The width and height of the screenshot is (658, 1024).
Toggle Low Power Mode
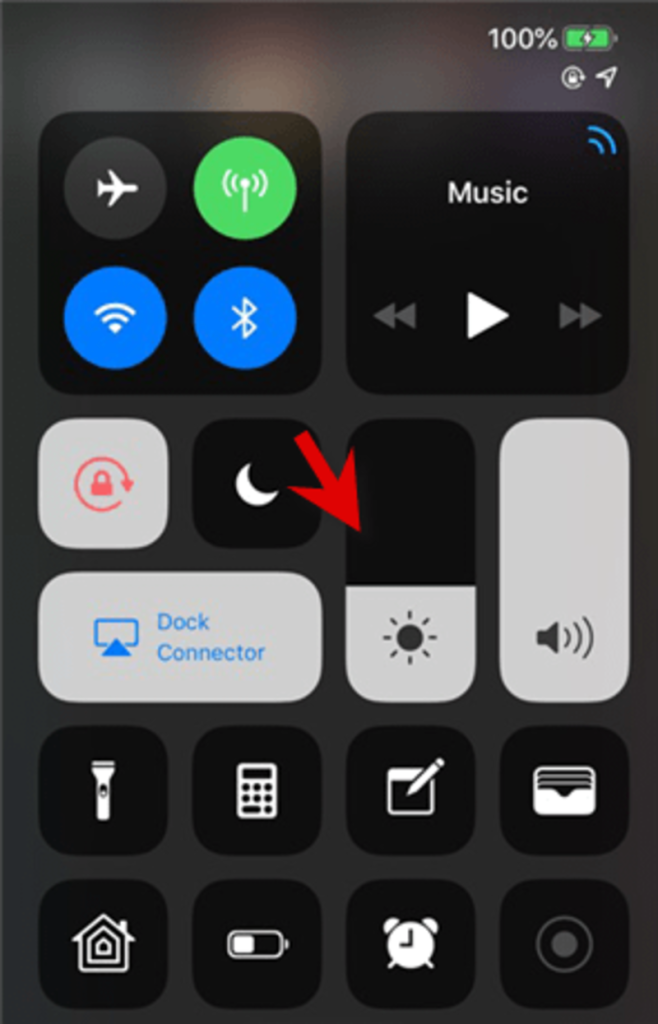(x=256, y=943)
